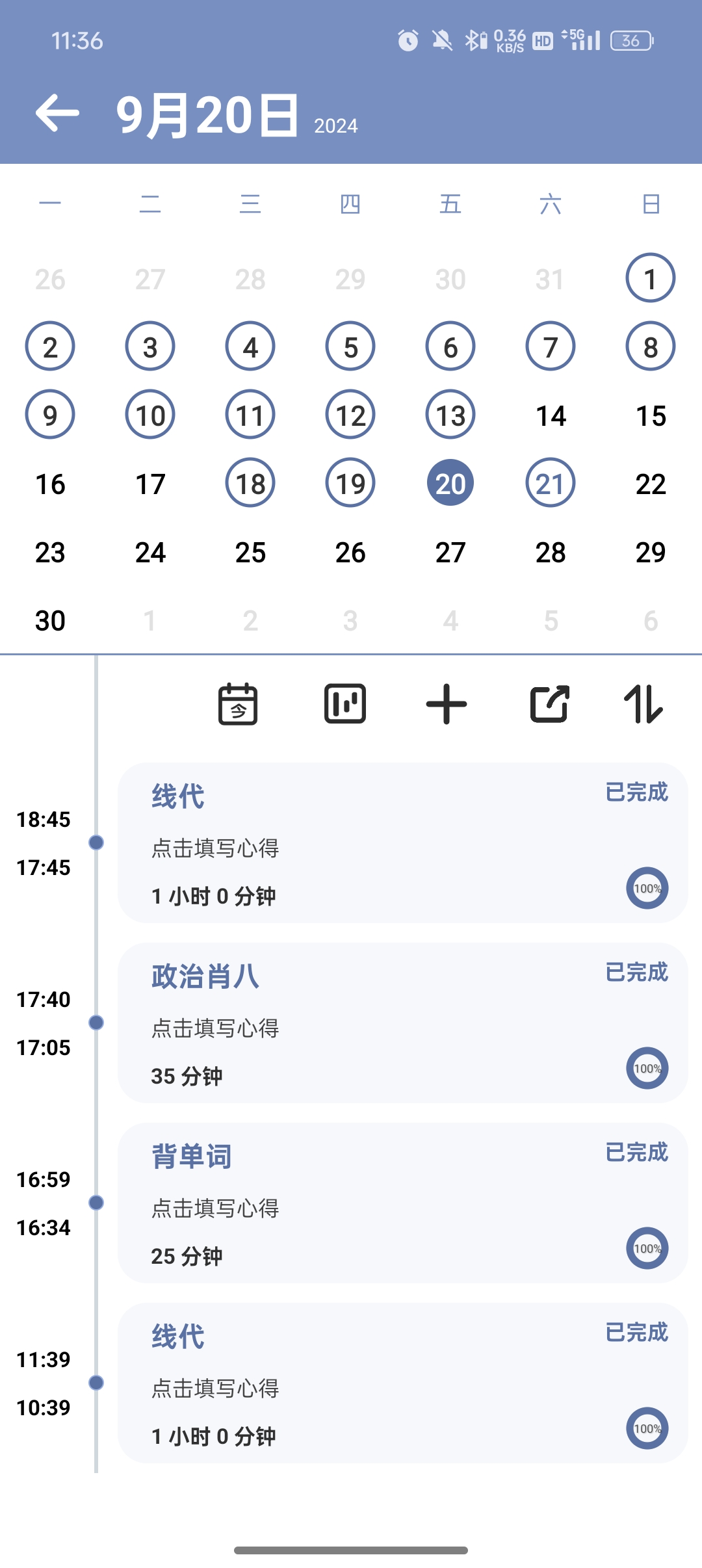
Task: Select September 19 on the calendar
Action: click(350, 484)
